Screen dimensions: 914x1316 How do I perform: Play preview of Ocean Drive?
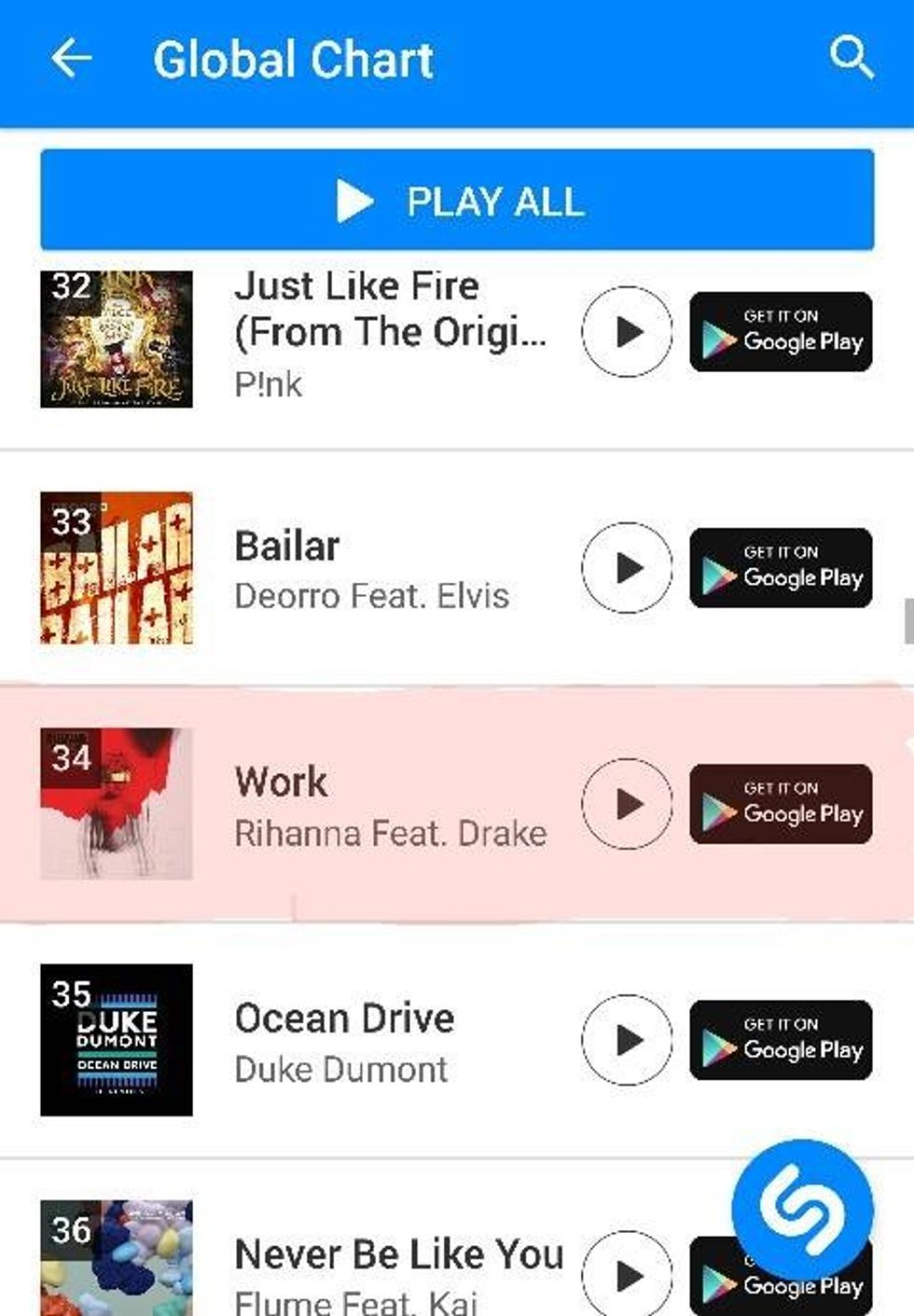[x=627, y=1040]
